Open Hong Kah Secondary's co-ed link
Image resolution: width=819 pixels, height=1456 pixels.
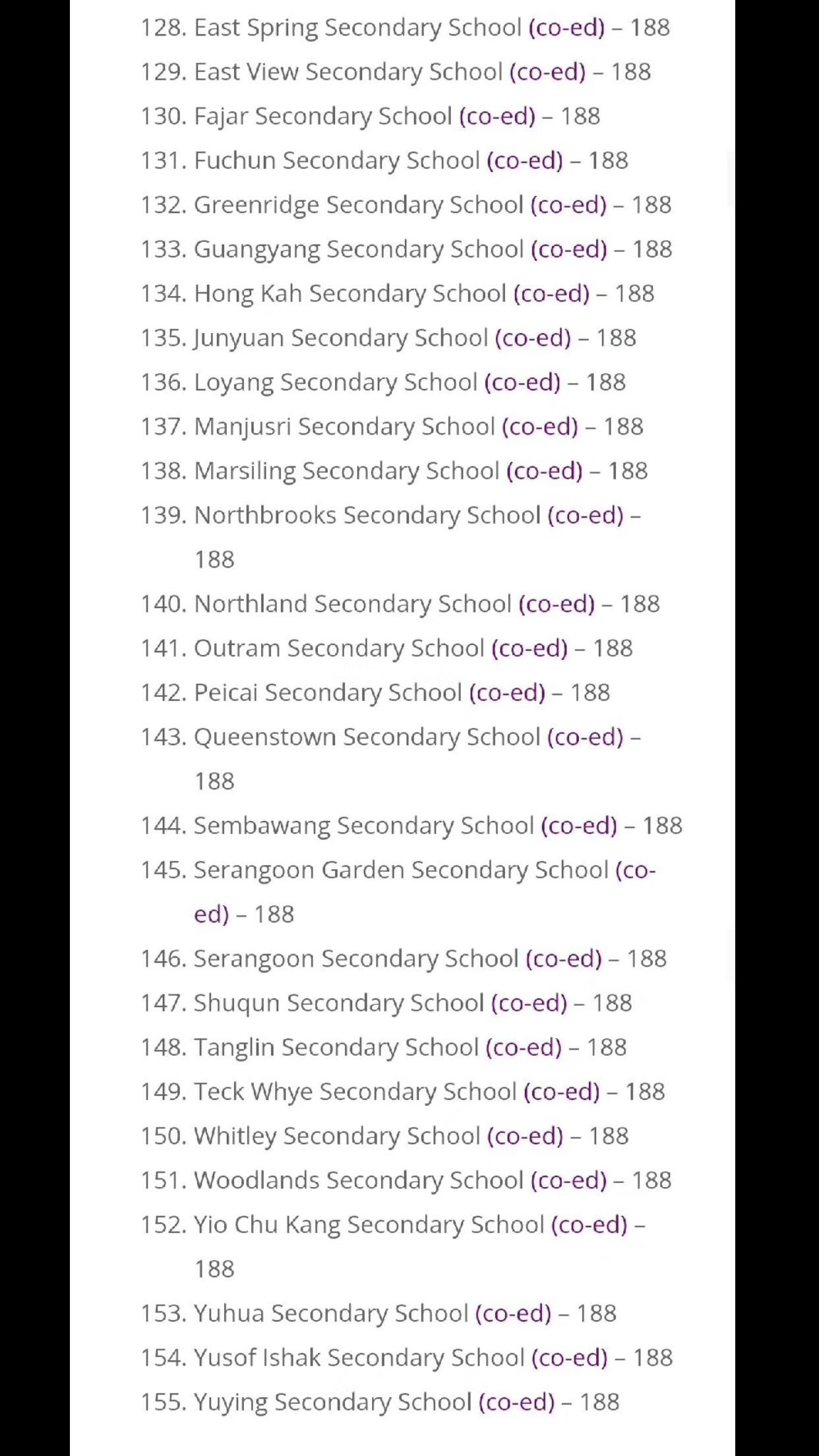(x=551, y=293)
